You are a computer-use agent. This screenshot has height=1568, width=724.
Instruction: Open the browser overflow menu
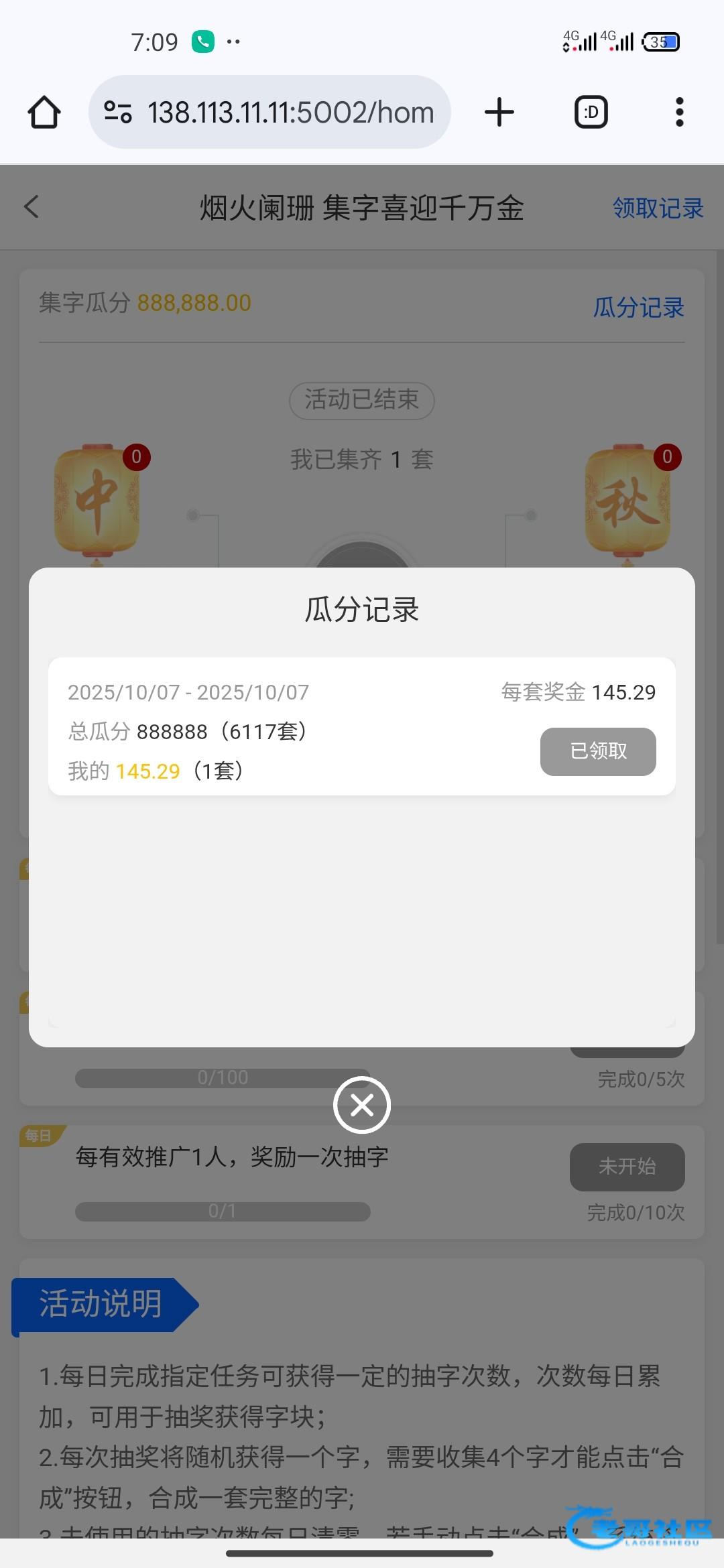pyautogui.click(x=679, y=112)
